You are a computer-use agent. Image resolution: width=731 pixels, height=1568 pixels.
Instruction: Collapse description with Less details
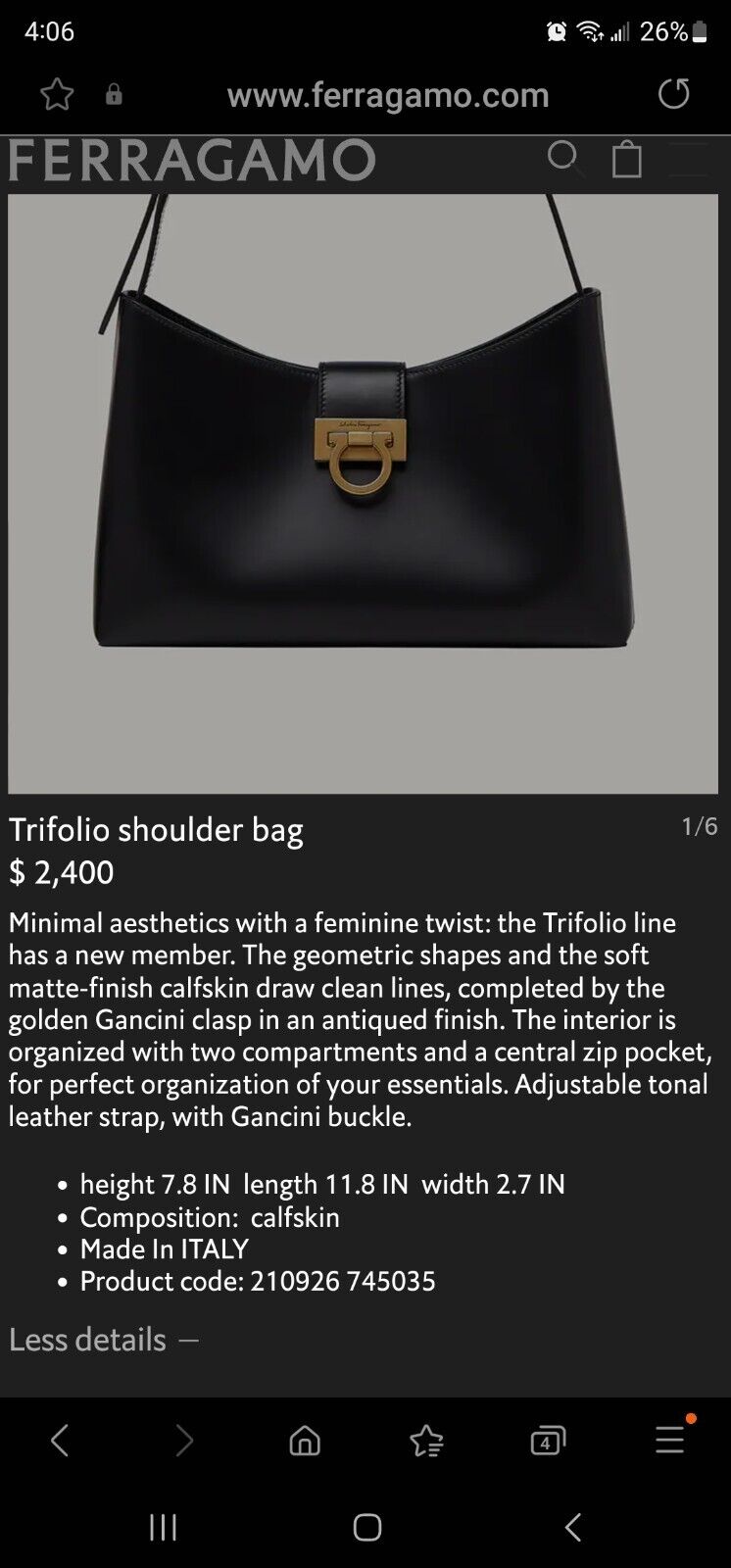click(x=103, y=1340)
